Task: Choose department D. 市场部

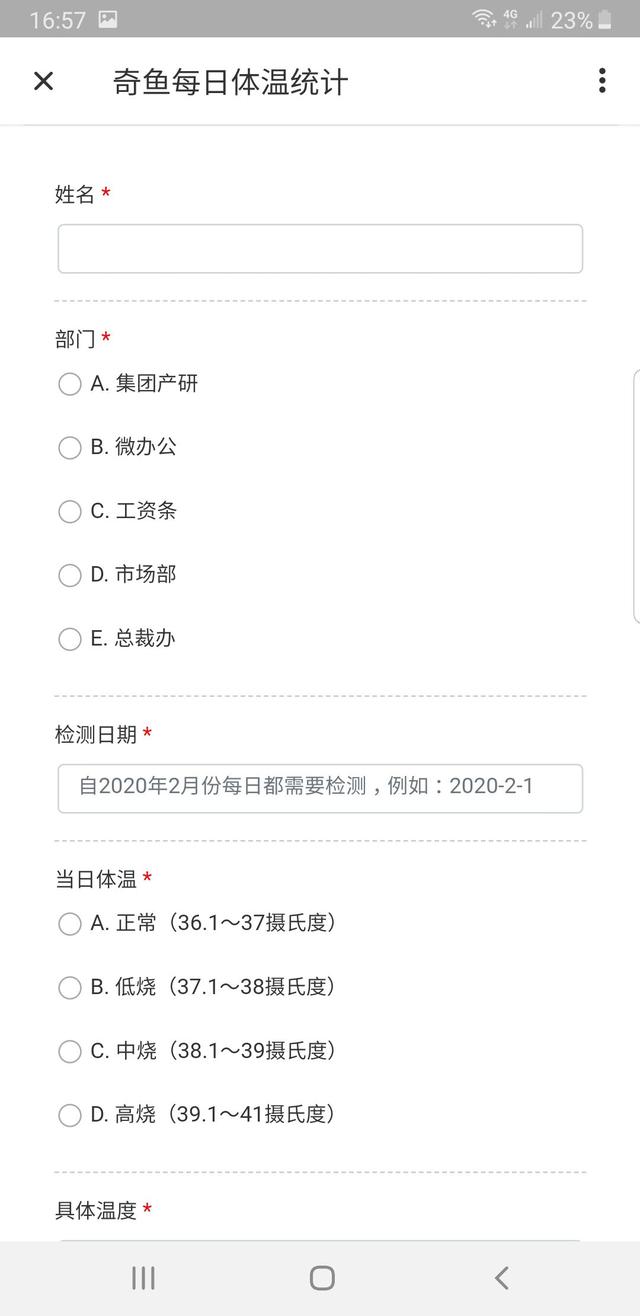Action: 70,575
